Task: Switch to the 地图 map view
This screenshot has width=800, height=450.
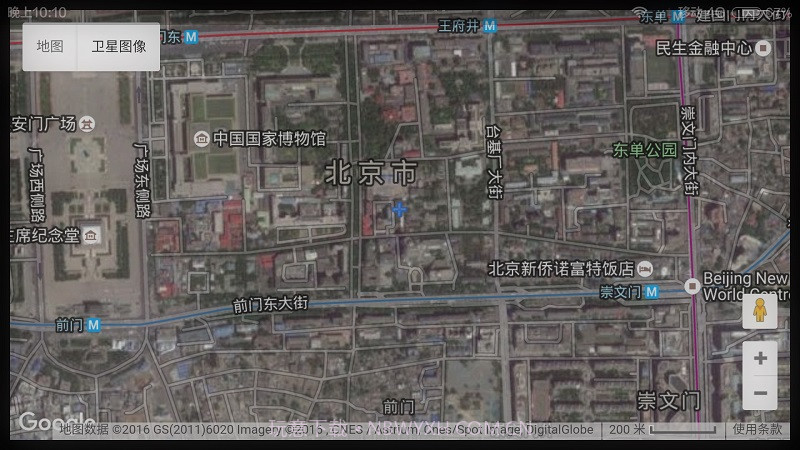Action: (50, 46)
